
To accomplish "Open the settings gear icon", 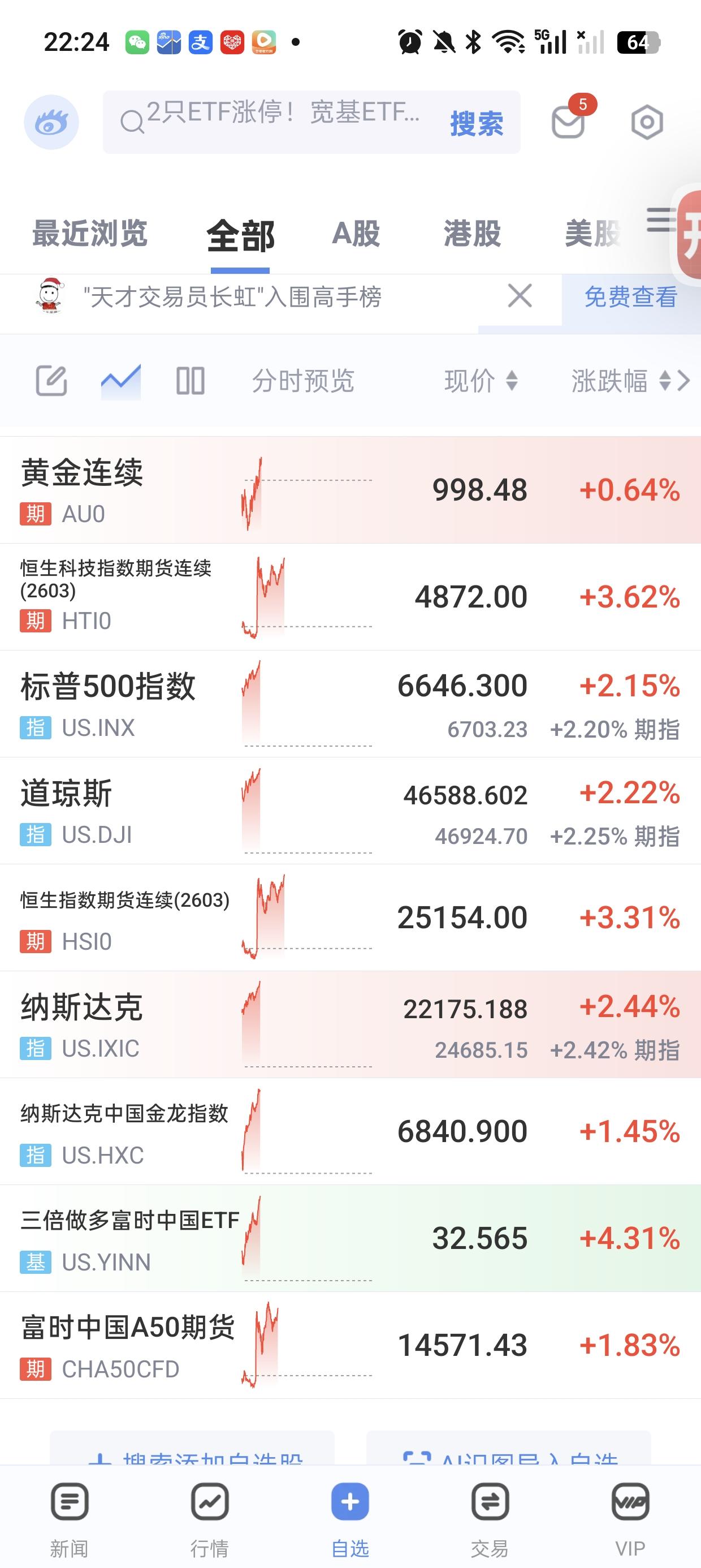I will 647,122.
